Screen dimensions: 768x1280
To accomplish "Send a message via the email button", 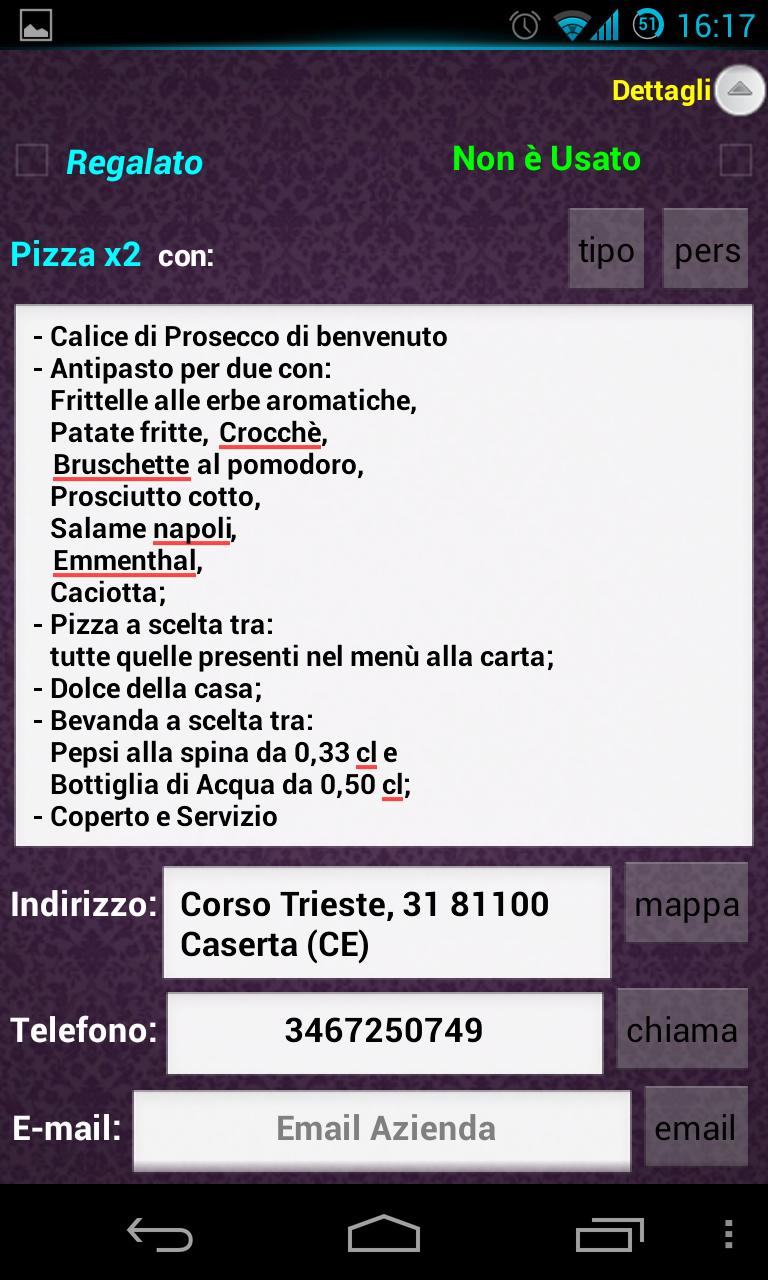I will pyautogui.click(x=697, y=1126).
